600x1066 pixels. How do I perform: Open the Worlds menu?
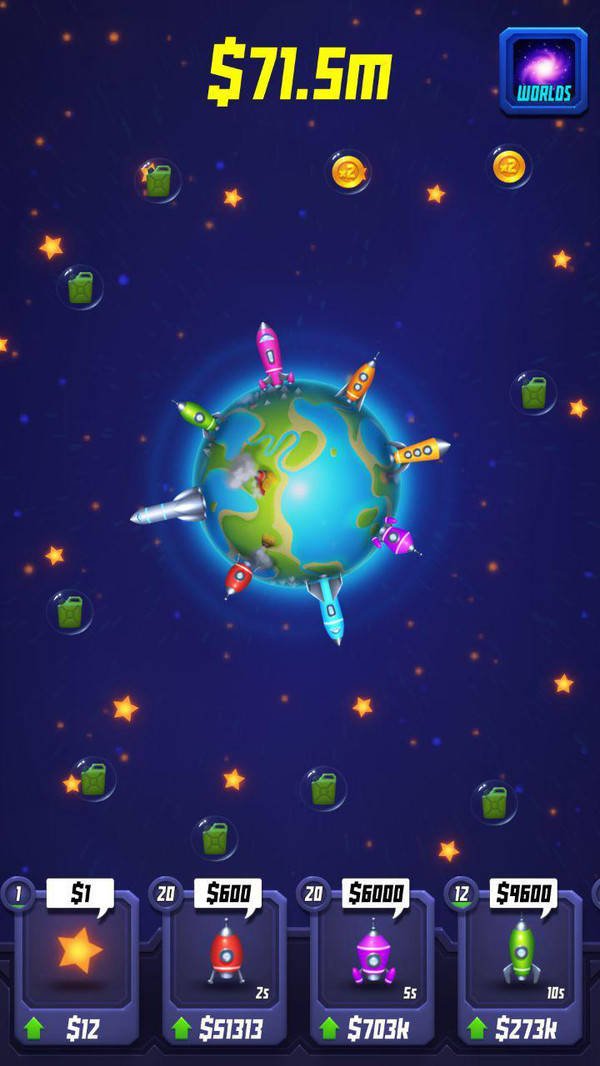pyautogui.click(x=543, y=71)
